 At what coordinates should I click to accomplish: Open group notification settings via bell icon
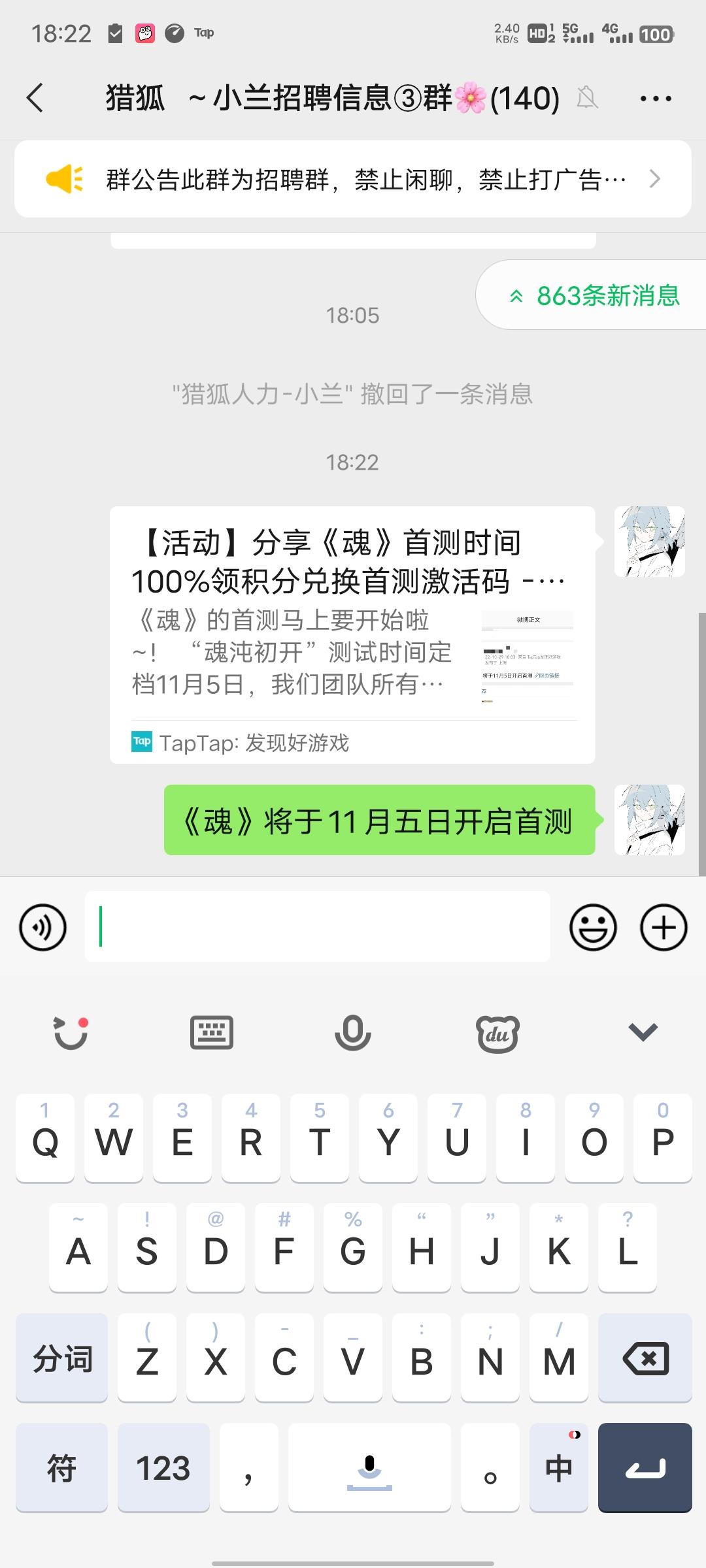click(x=586, y=98)
